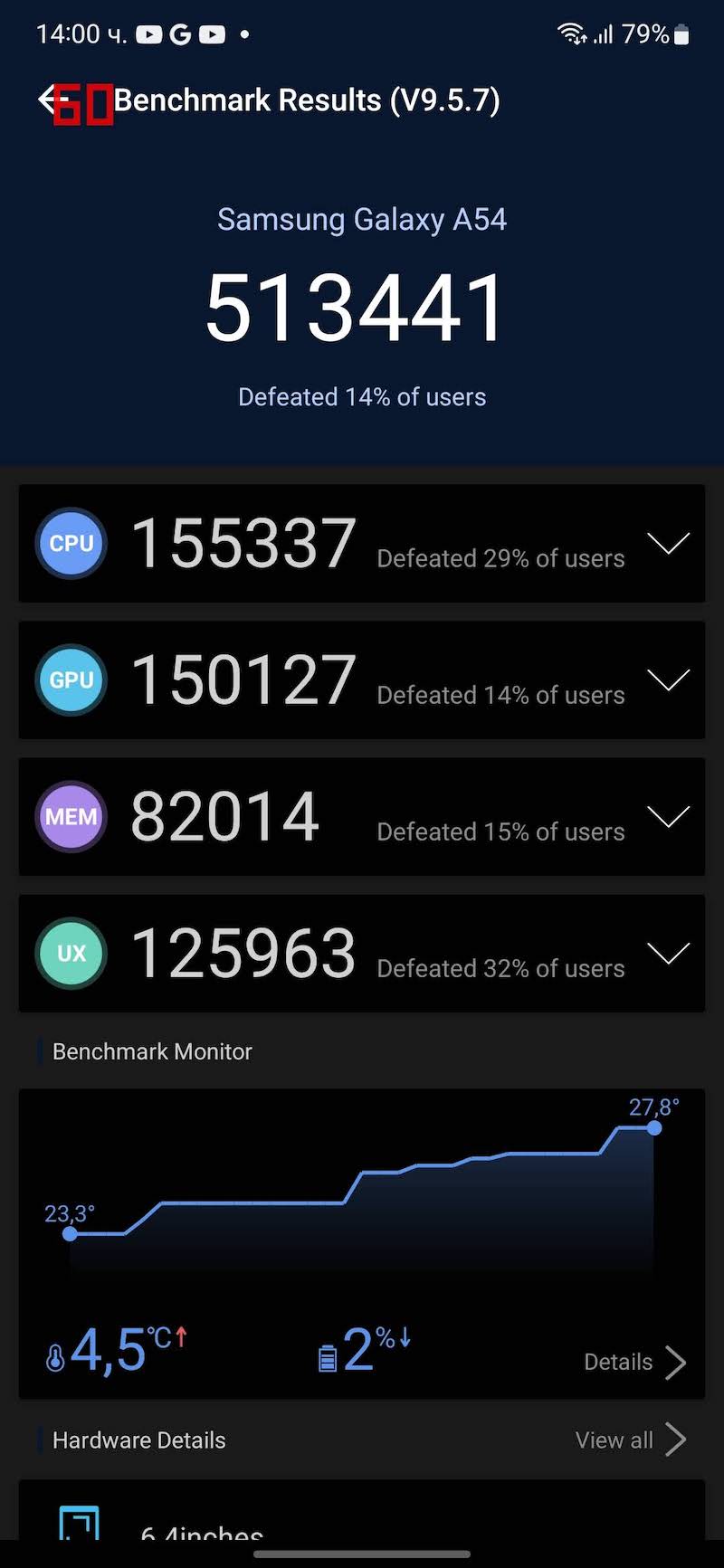
Task: Expand the GPU score details
Action: pyautogui.click(x=669, y=679)
